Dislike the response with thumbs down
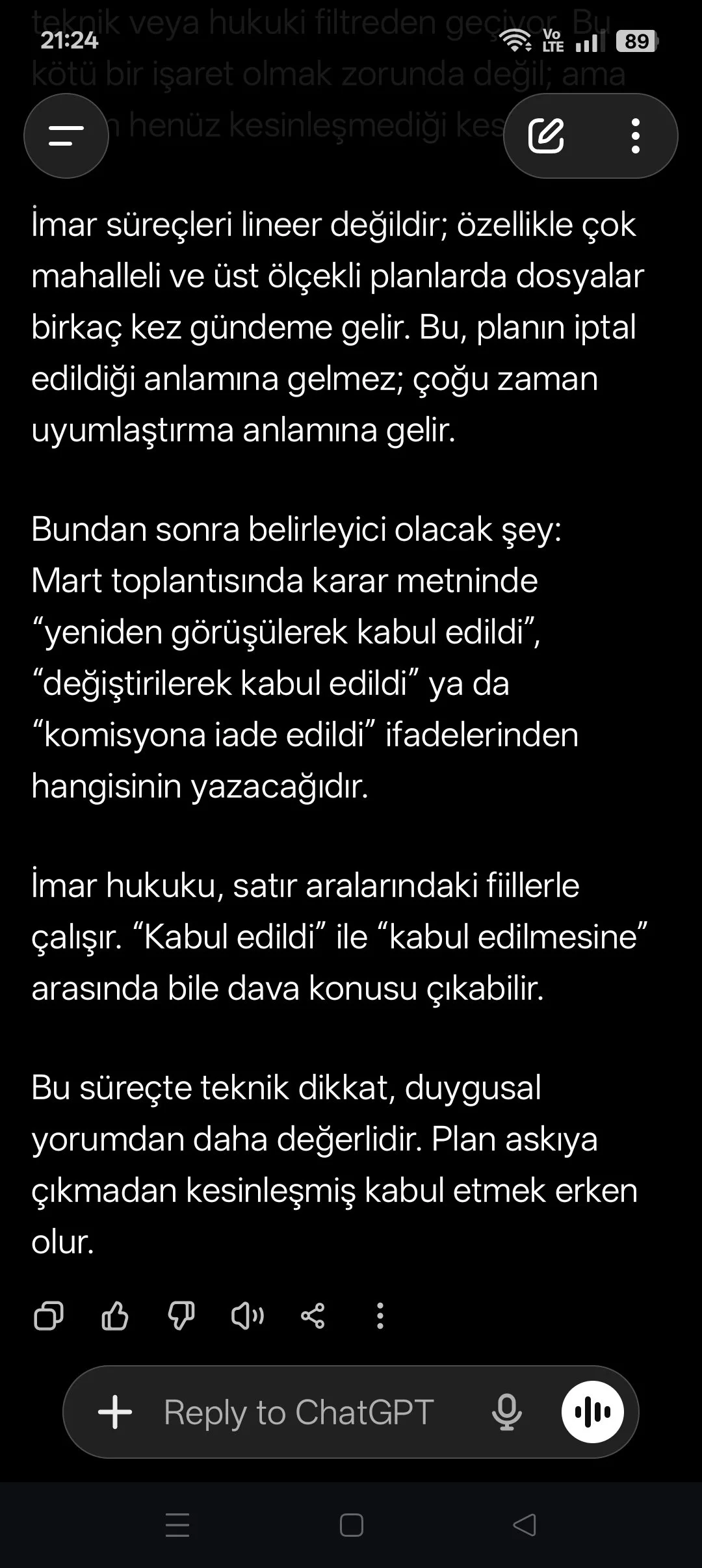This screenshot has width=702, height=1568. (x=181, y=1316)
